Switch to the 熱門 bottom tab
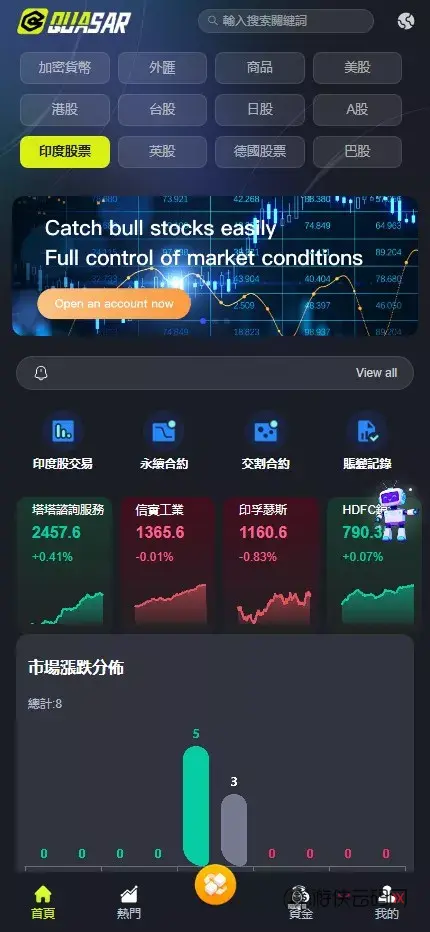This screenshot has height=932, width=430. (129, 902)
